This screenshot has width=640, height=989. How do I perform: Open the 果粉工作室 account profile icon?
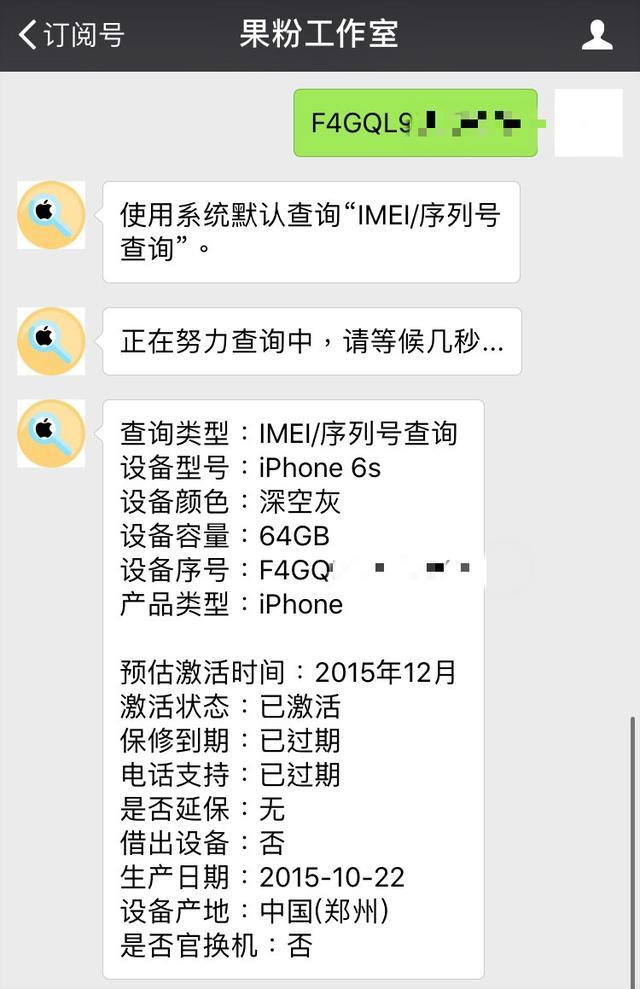coord(597,35)
